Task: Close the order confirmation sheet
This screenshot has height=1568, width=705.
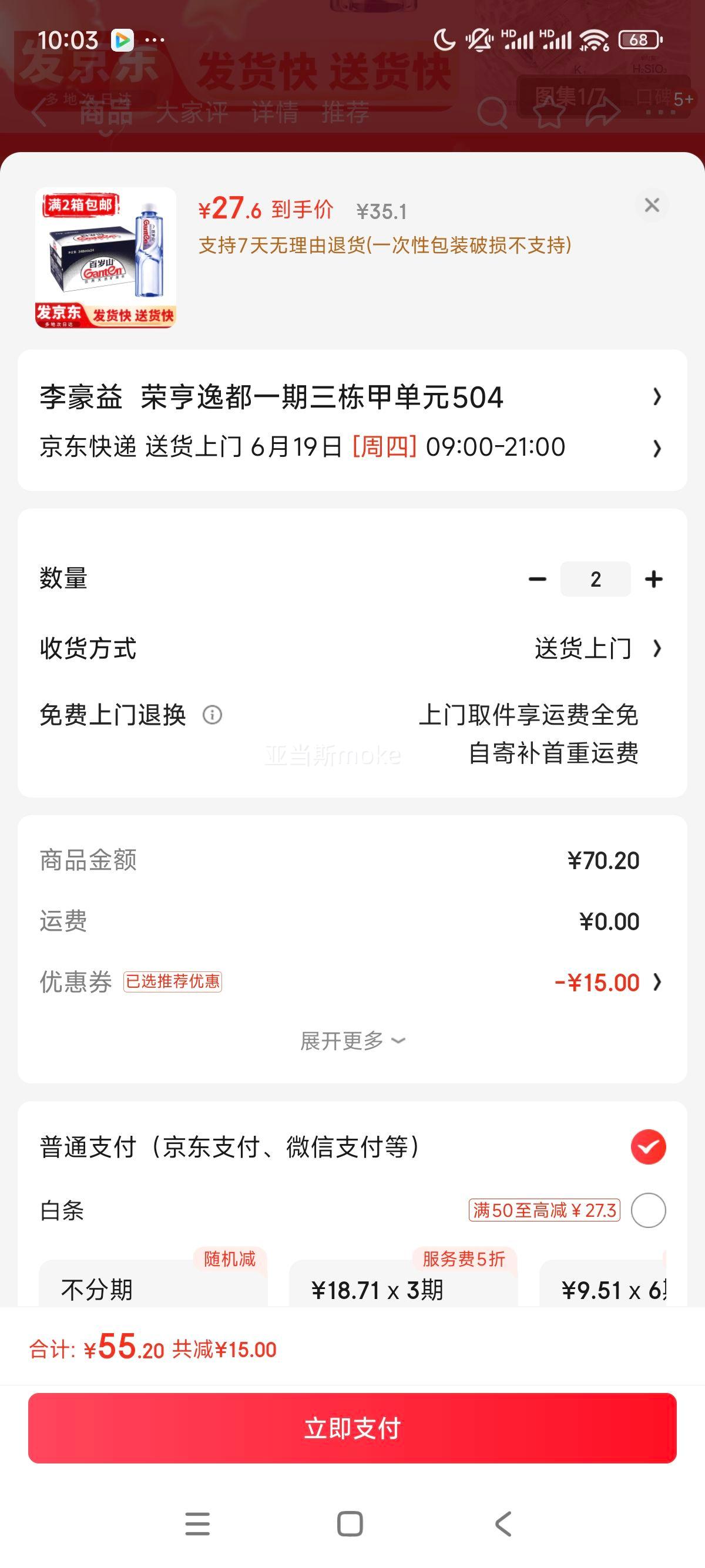Action: (x=652, y=205)
